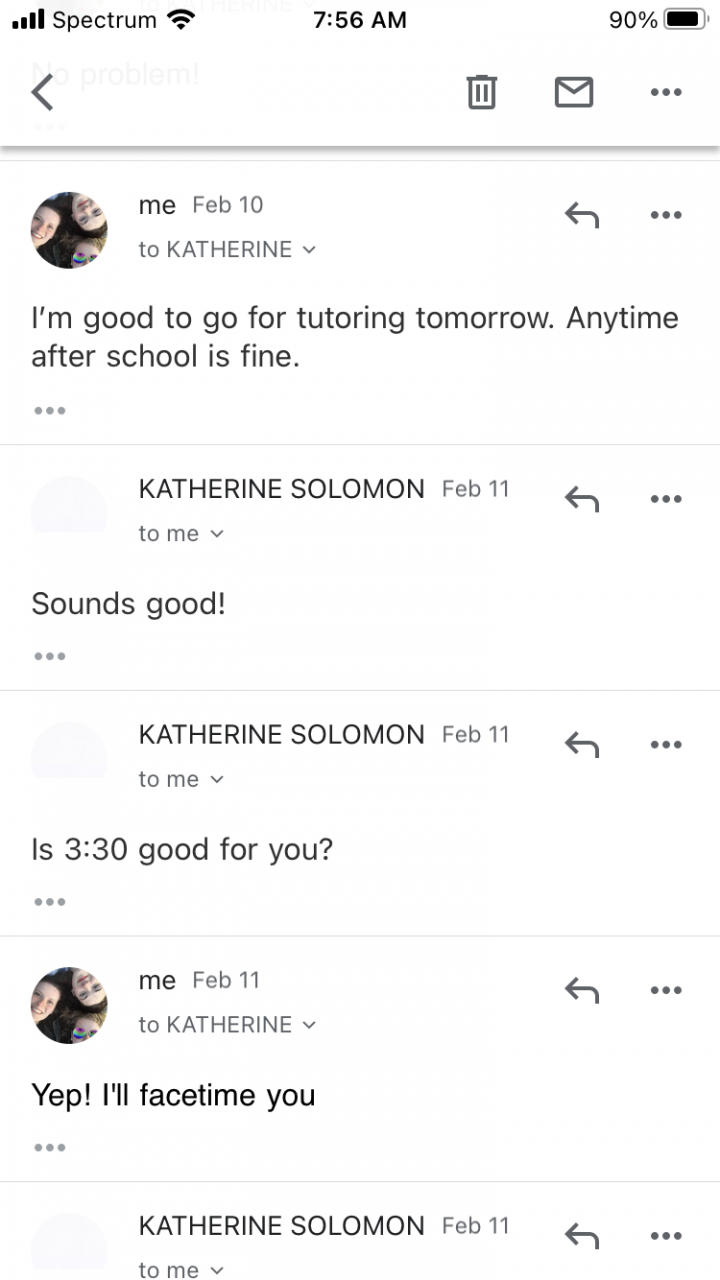Reply to Katherine's "Sounds good!" message
The height and width of the screenshot is (1280, 720).
pyautogui.click(x=581, y=498)
